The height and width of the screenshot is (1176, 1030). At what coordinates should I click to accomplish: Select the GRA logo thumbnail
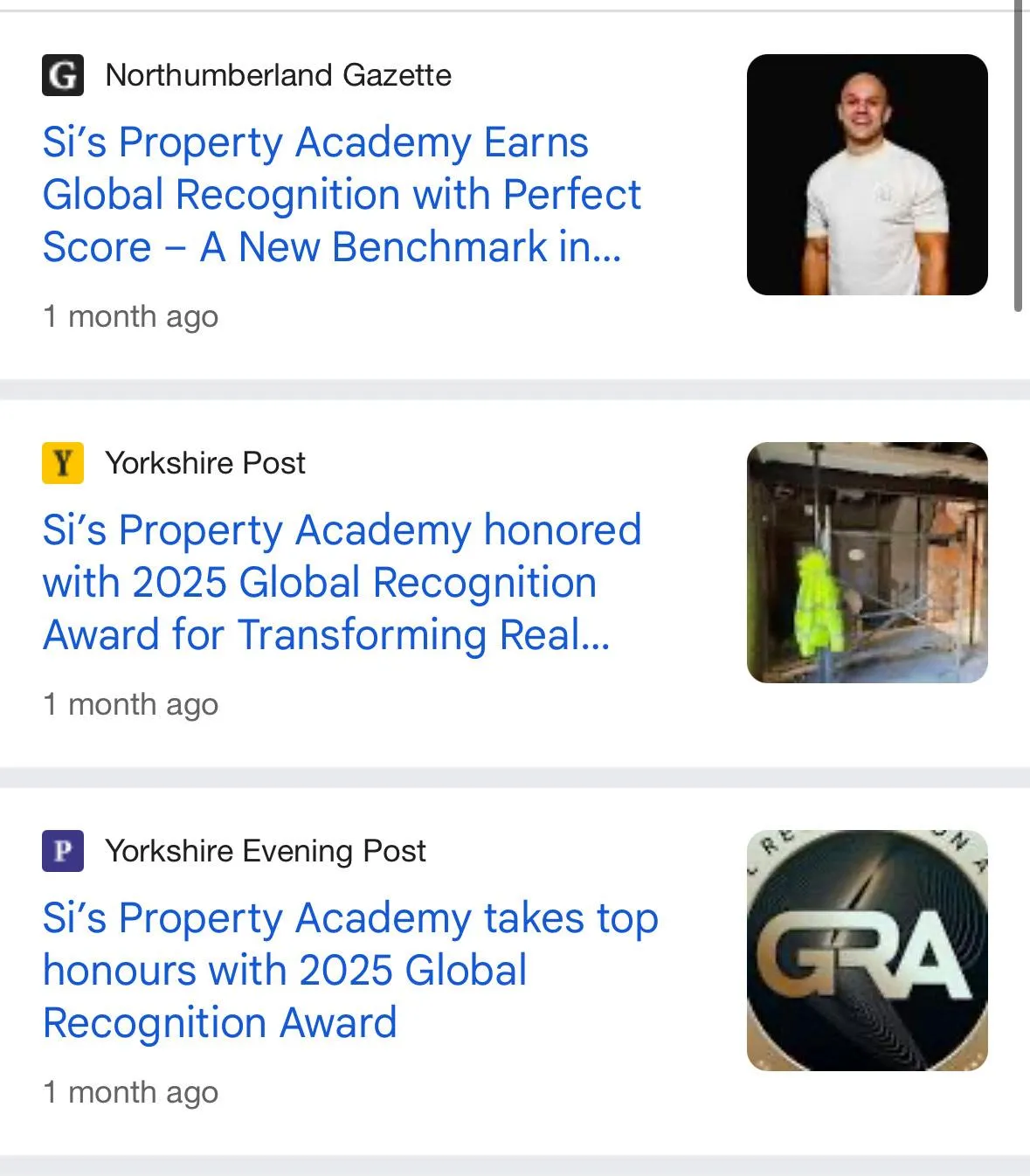(867, 951)
